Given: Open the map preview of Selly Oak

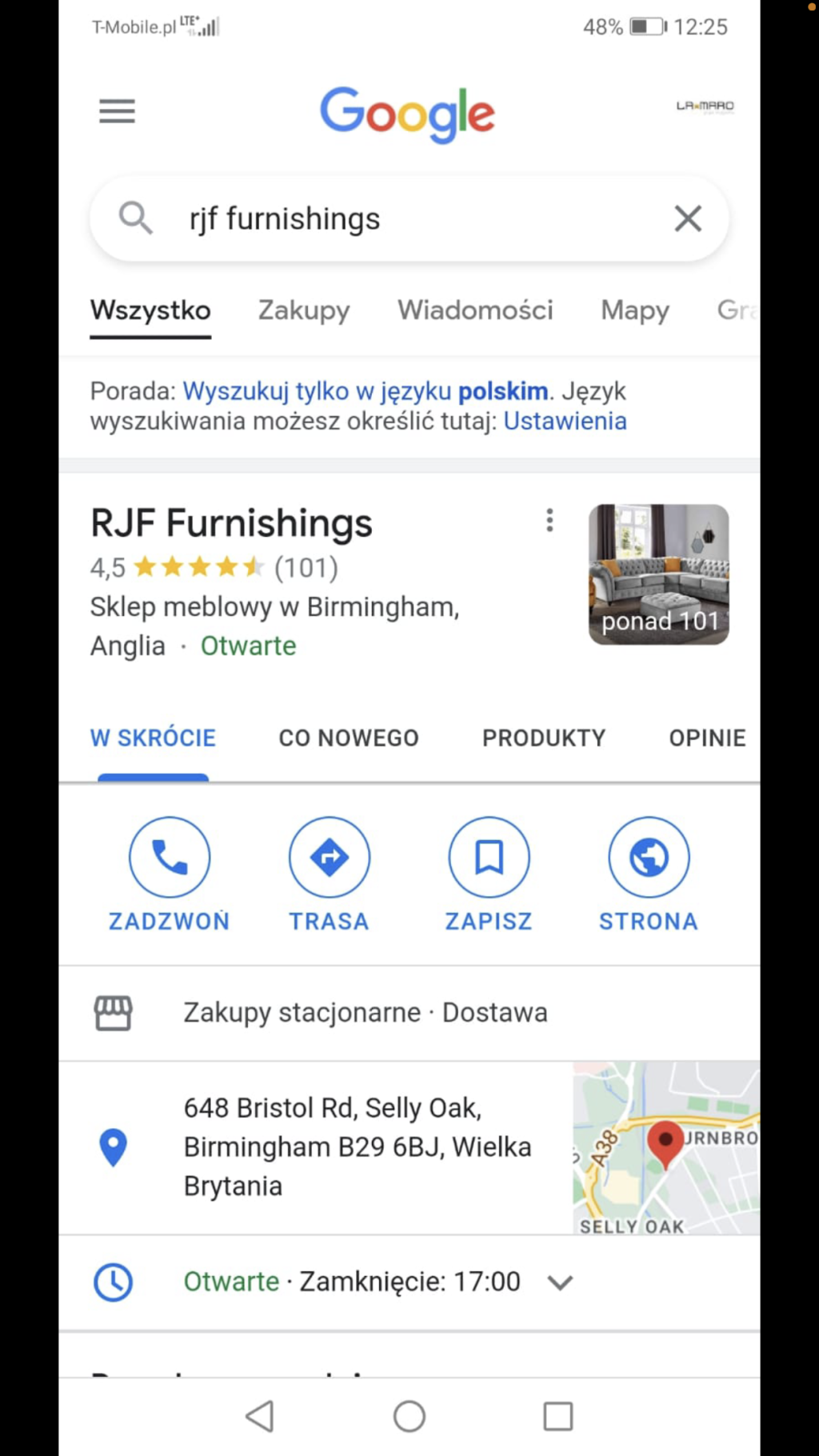Looking at the screenshot, I should 665,1148.
